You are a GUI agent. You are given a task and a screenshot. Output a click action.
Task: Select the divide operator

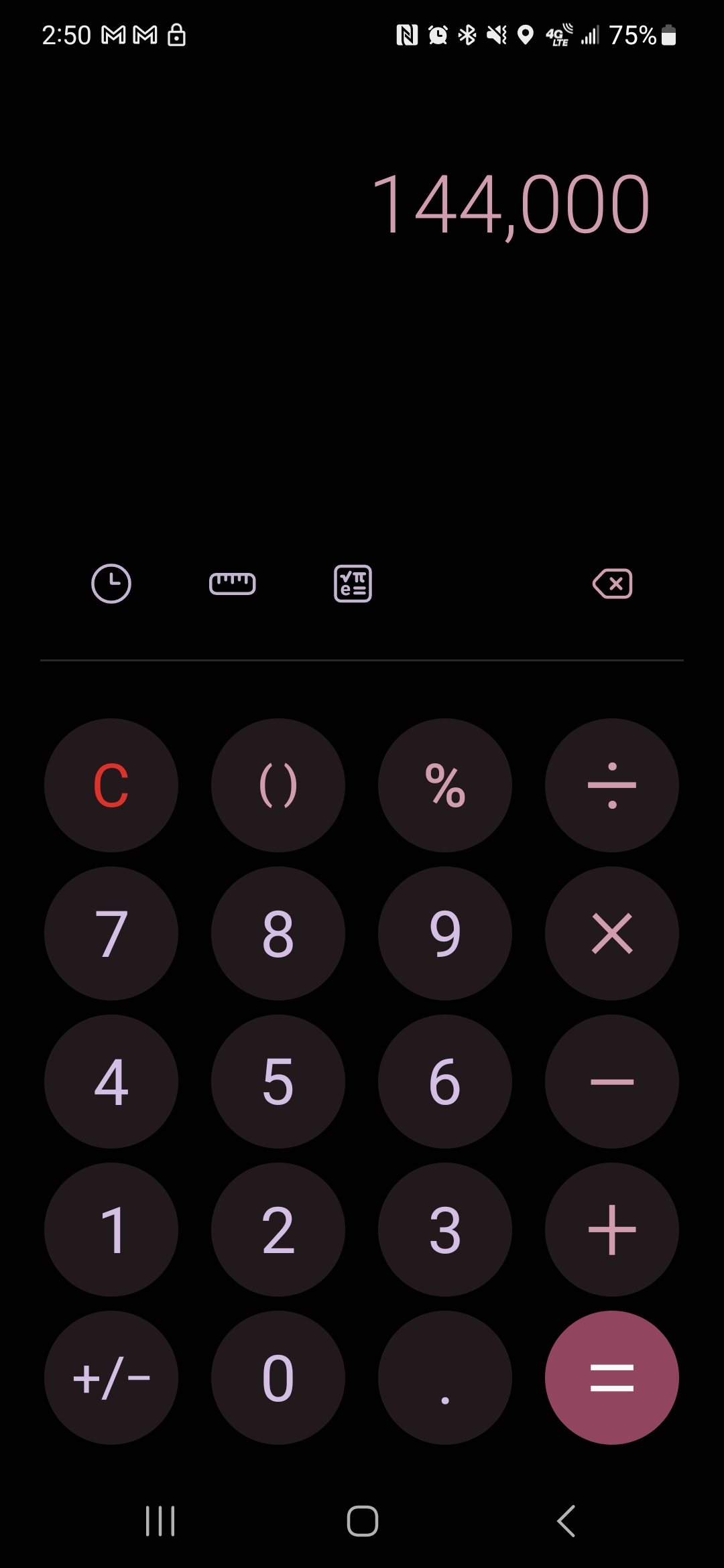coord(612,785)
